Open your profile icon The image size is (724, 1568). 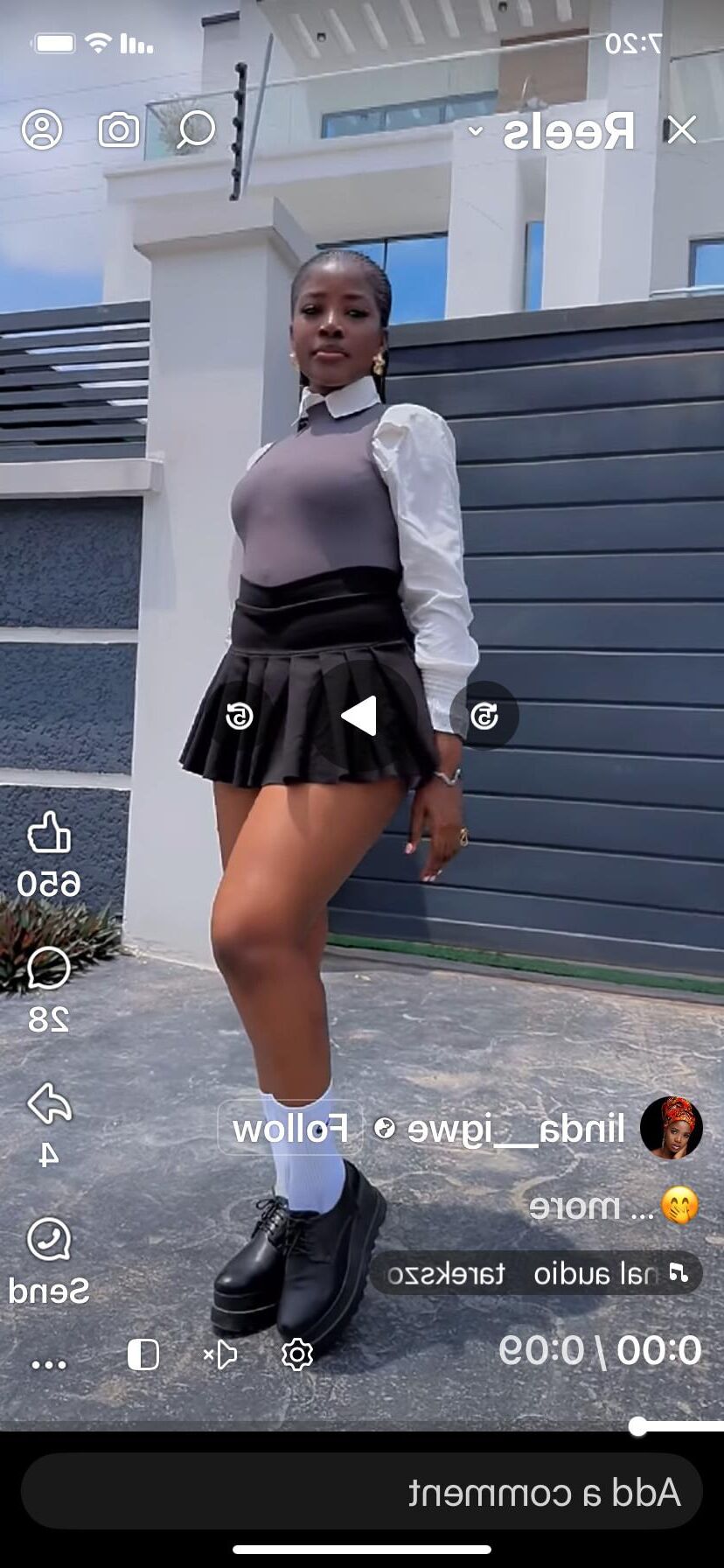pyautogui.click(x=42, y=129)
